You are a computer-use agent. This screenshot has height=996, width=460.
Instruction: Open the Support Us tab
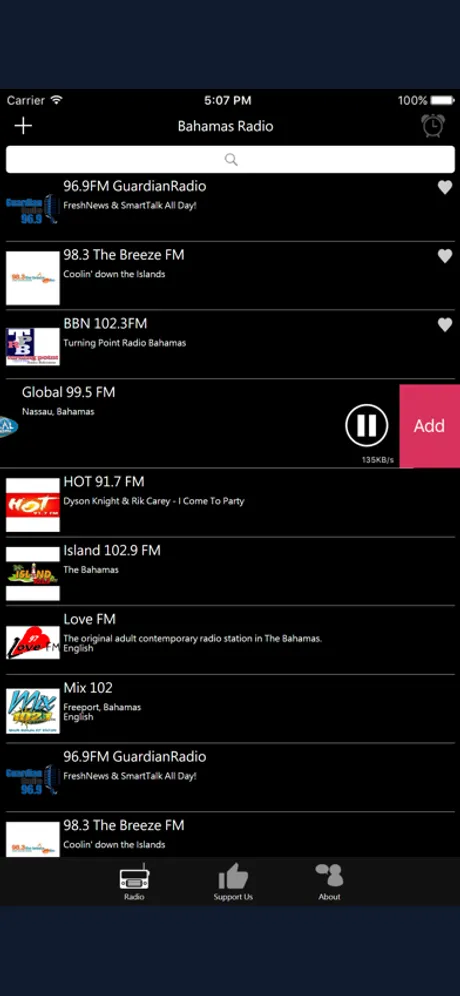point(233,882)
